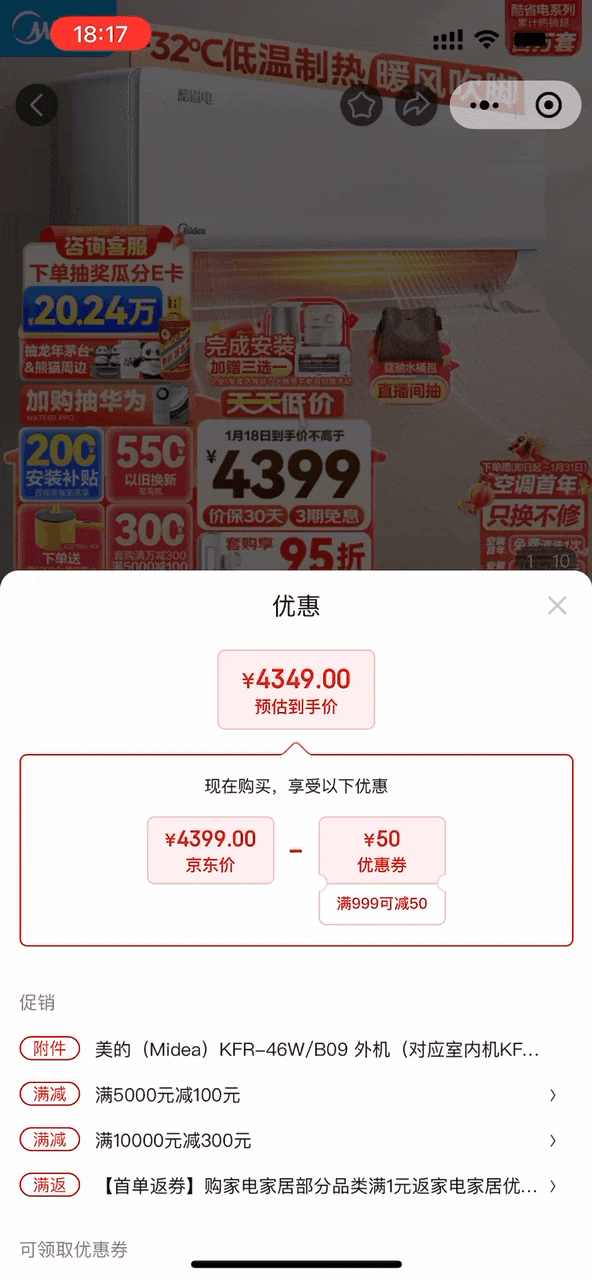Share this product page

tap(415, 105)
